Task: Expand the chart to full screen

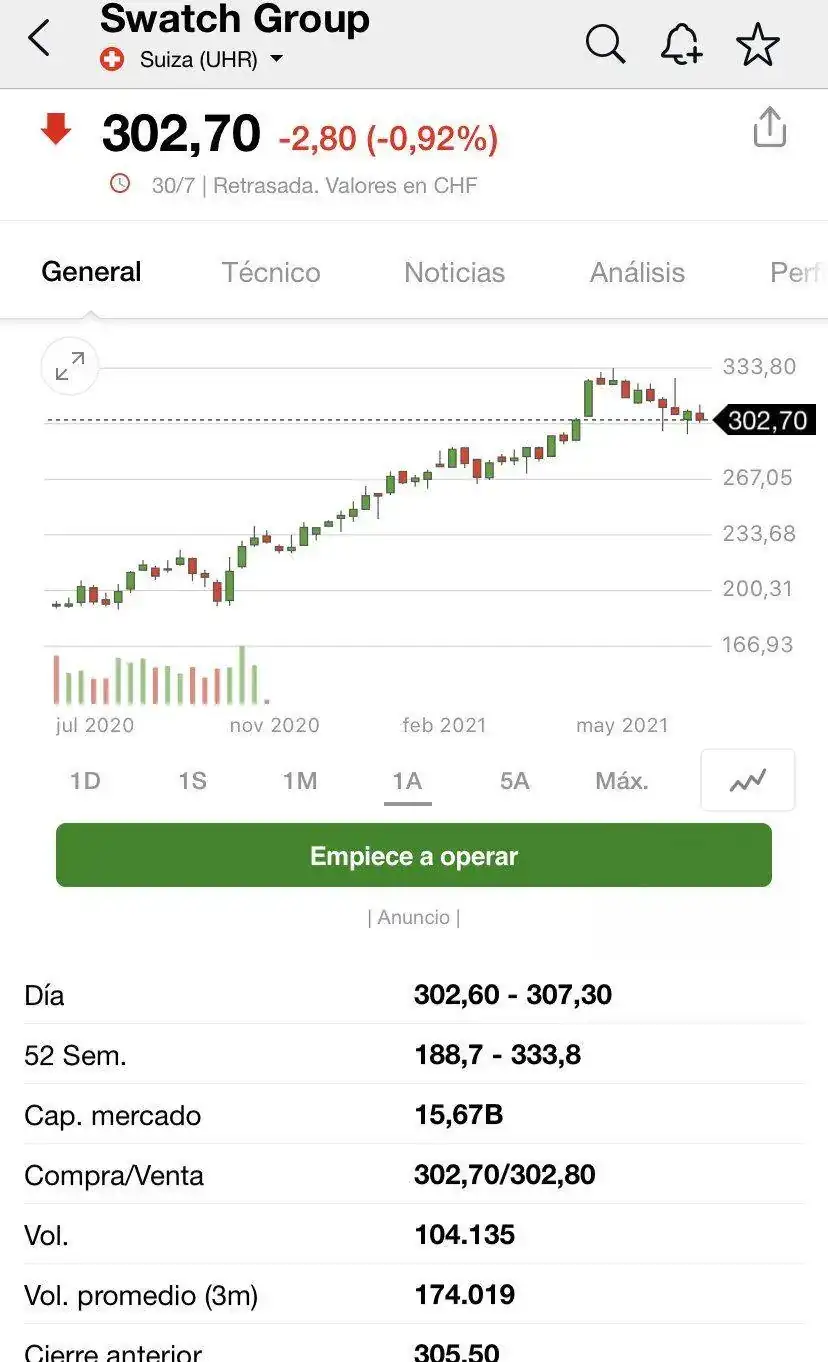Action: pos(70,367)
